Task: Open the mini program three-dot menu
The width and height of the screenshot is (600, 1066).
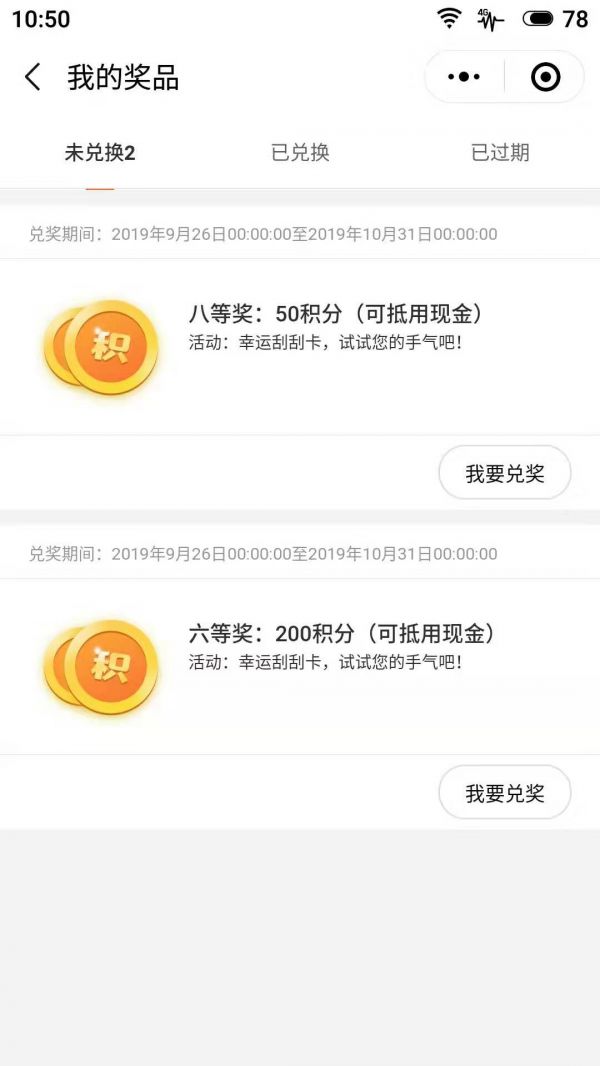Action: (x=464, y=77)
